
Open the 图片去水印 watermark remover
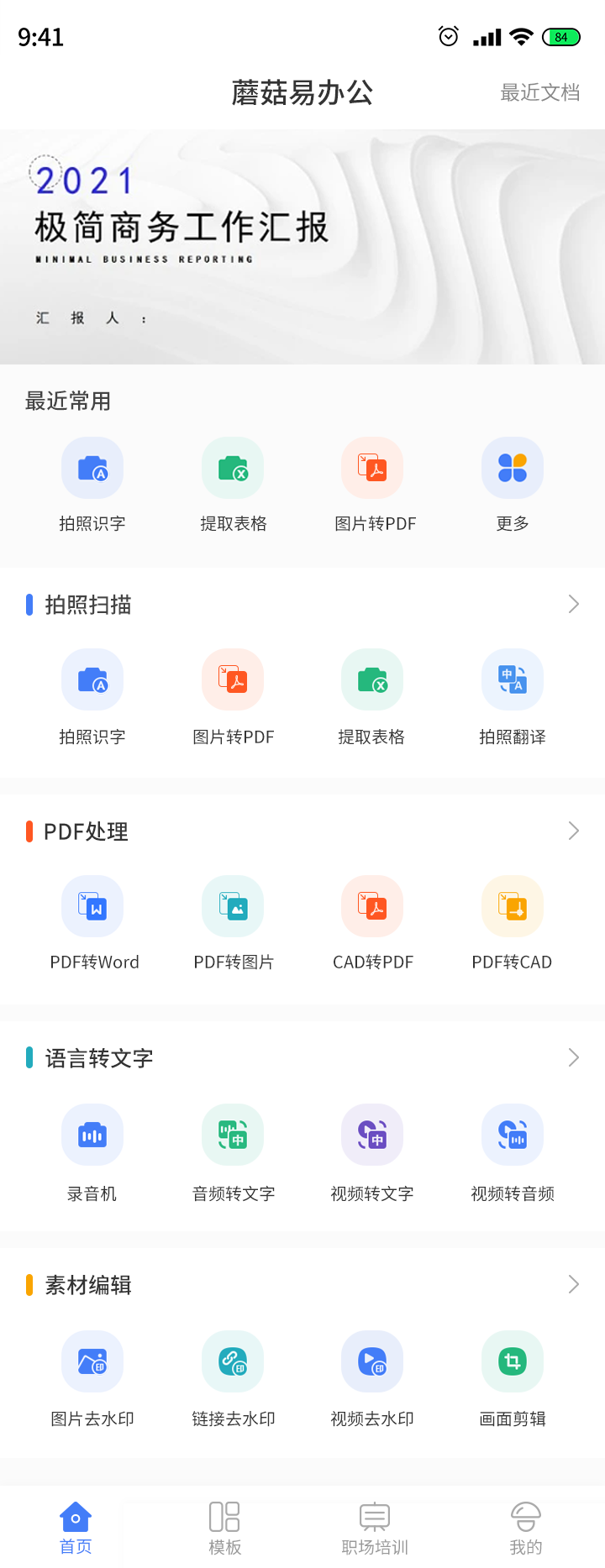point(92,1361)
